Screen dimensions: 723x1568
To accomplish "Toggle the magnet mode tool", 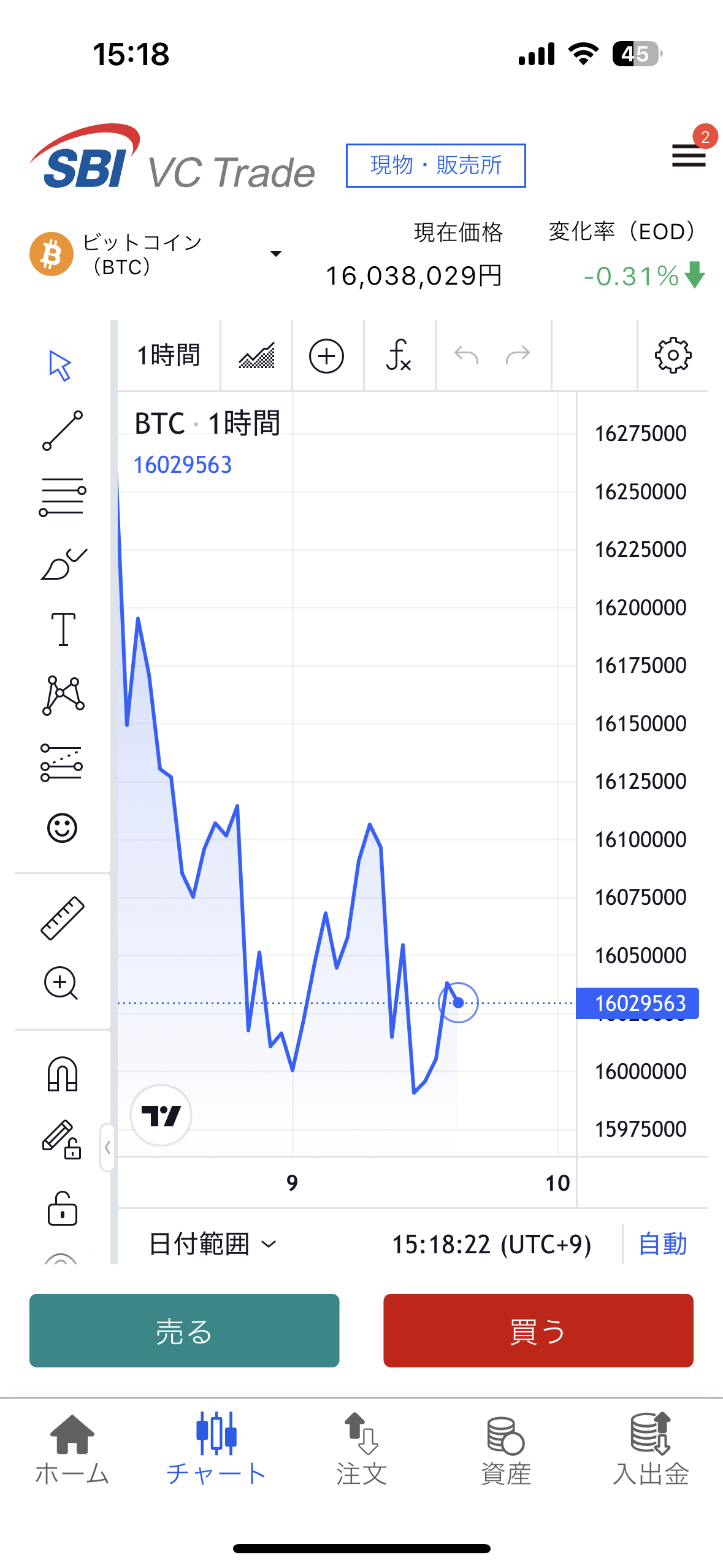I will [x=63, y=1075].
